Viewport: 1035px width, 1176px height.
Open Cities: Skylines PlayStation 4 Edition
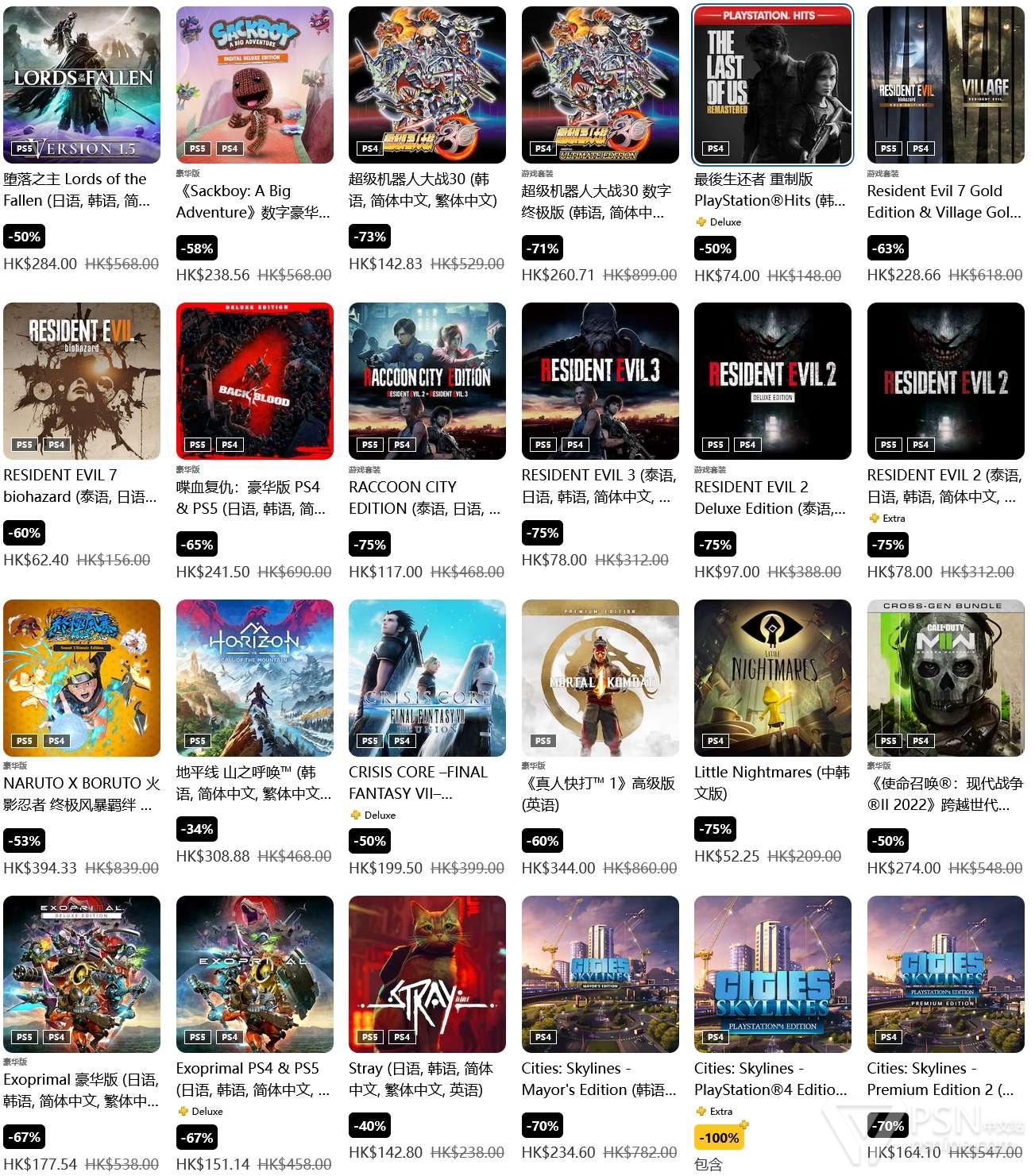point(772,974)
